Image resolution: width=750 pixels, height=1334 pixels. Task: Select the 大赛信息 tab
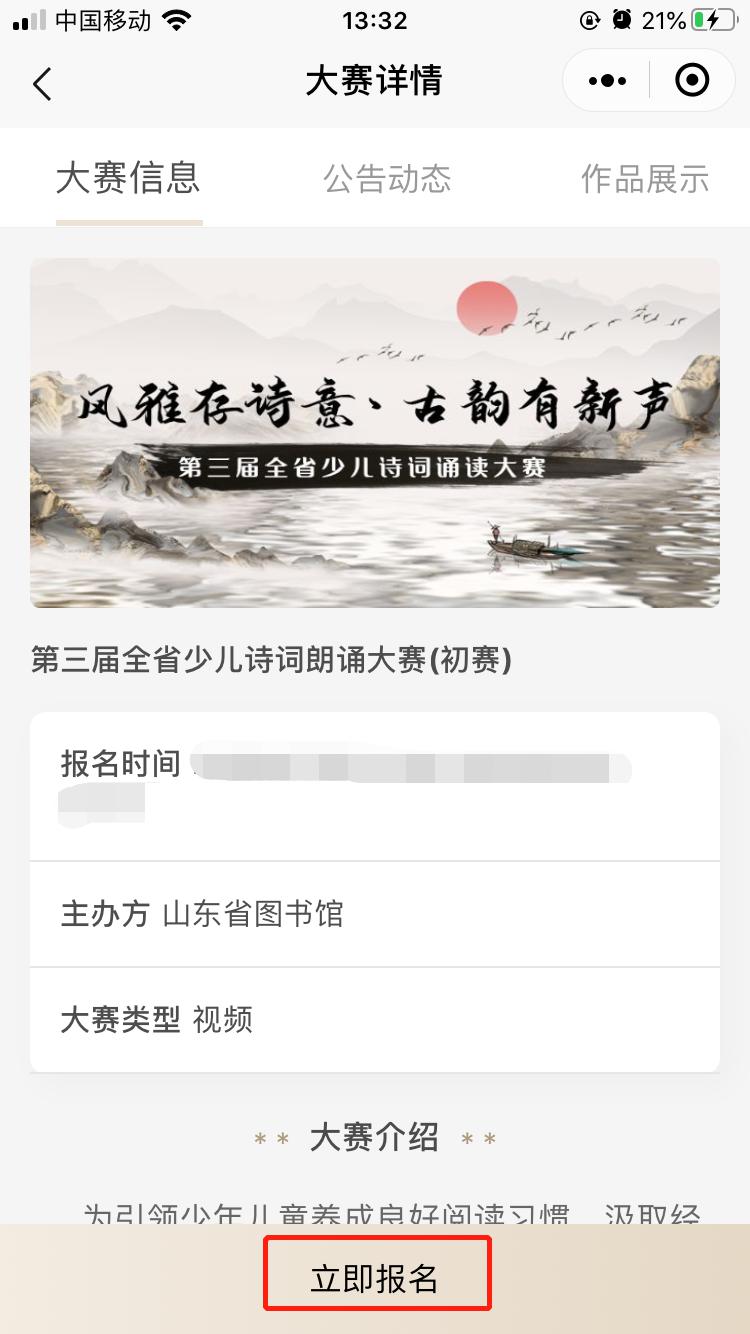128,179
